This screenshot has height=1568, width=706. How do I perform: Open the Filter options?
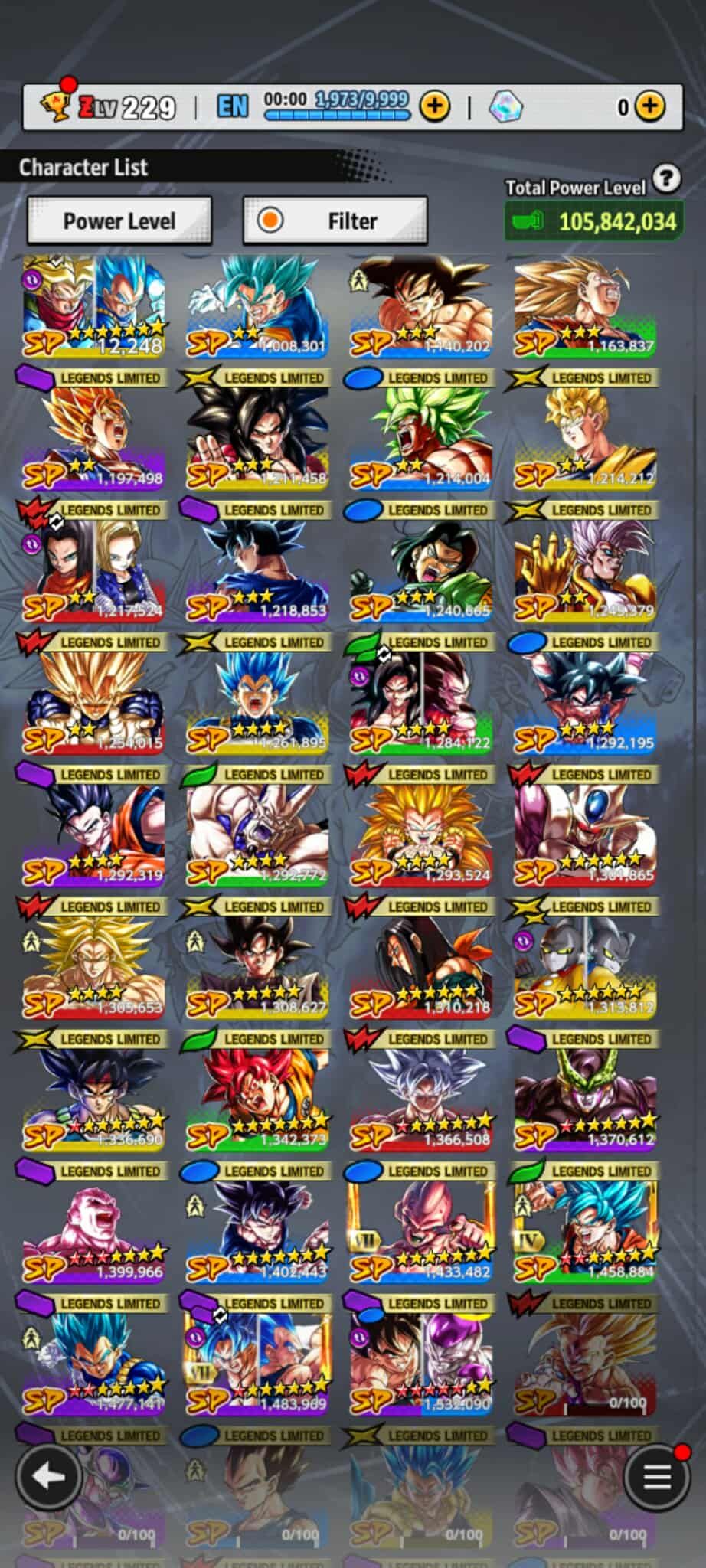pyautogui.click(x=335, y=221)
